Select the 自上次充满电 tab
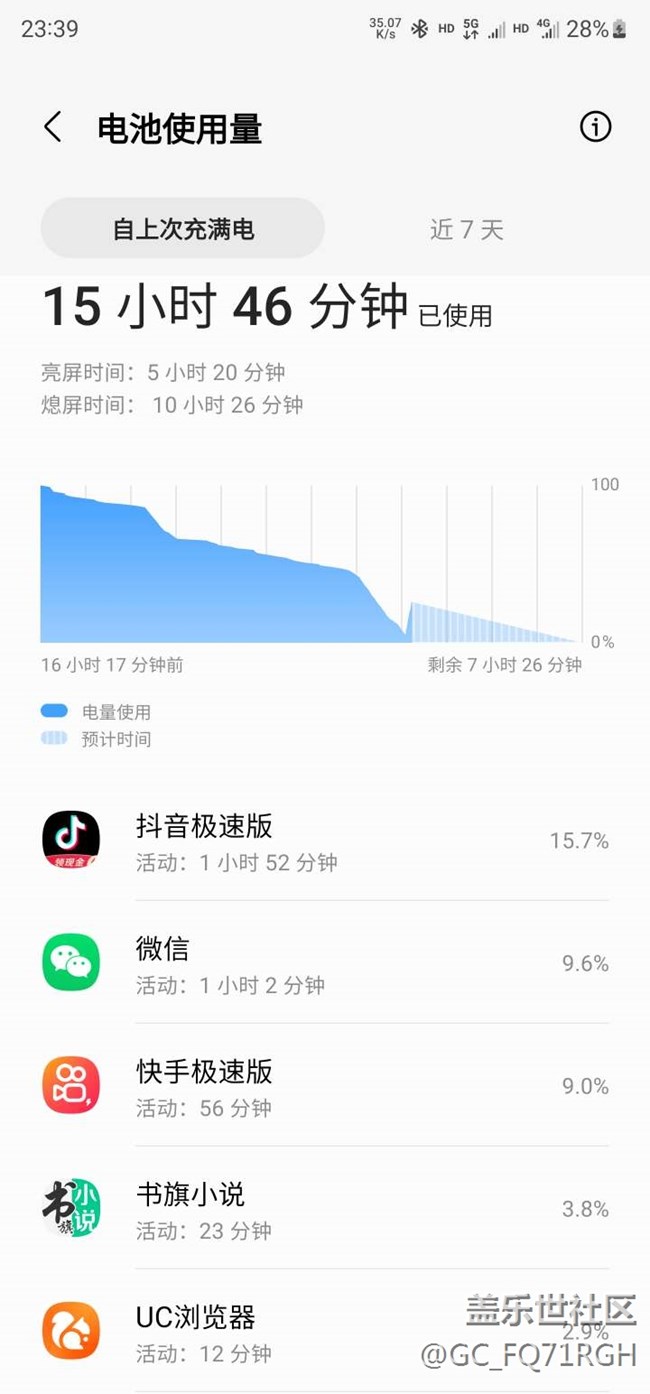The image size is (650, 1394). [x=183, y=229]
